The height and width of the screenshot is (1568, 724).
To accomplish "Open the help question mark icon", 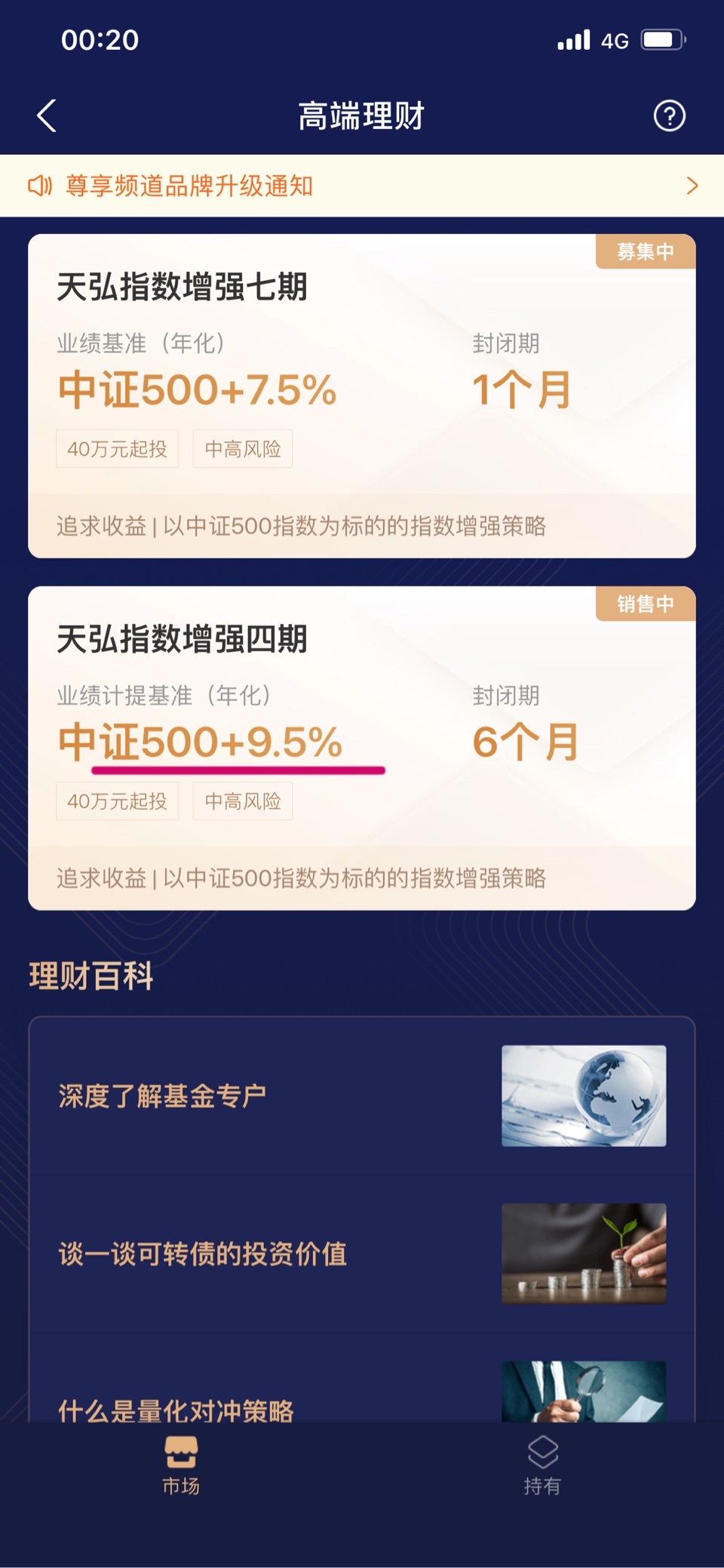I will click(x=669, y=116).
